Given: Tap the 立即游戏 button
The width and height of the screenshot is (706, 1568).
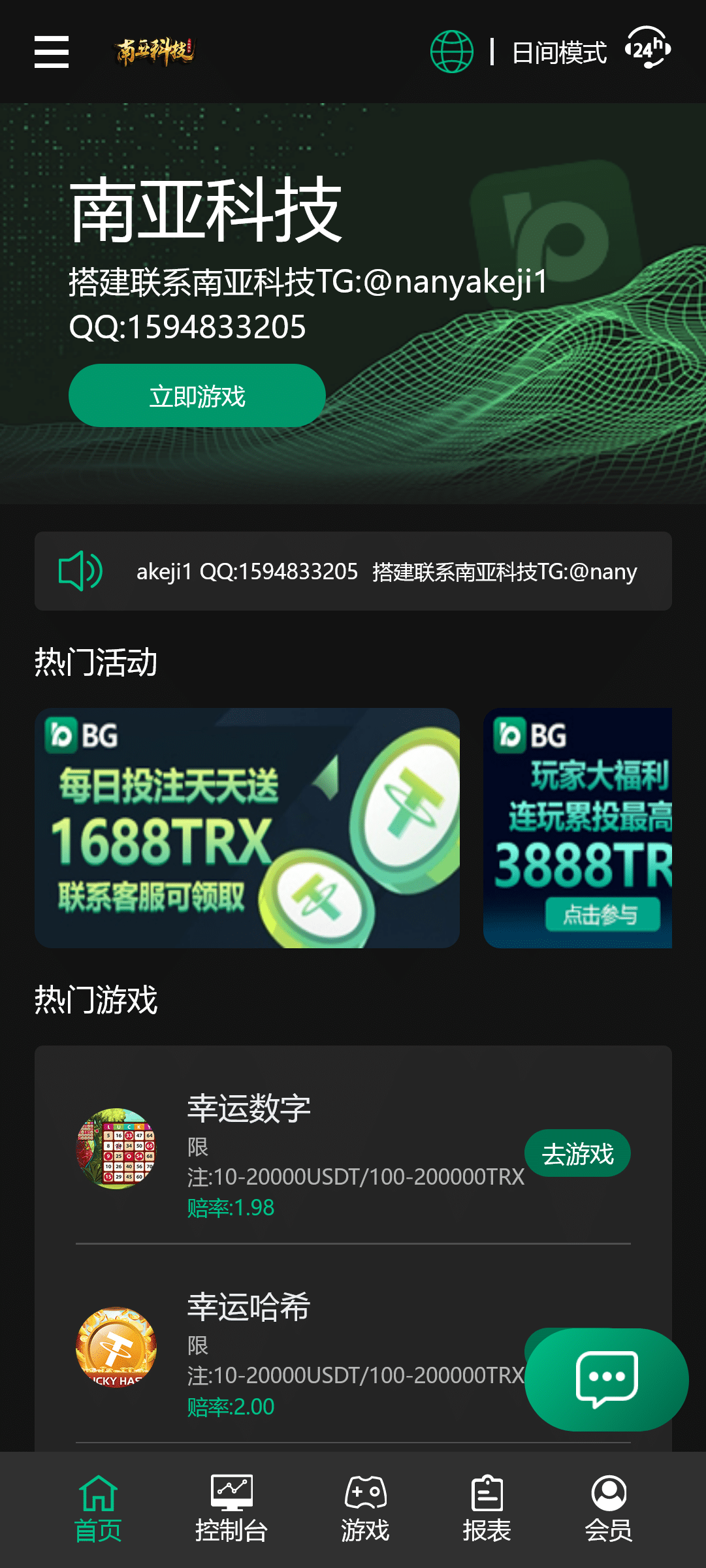Looking at the screenshot, I should pos(197,396).
